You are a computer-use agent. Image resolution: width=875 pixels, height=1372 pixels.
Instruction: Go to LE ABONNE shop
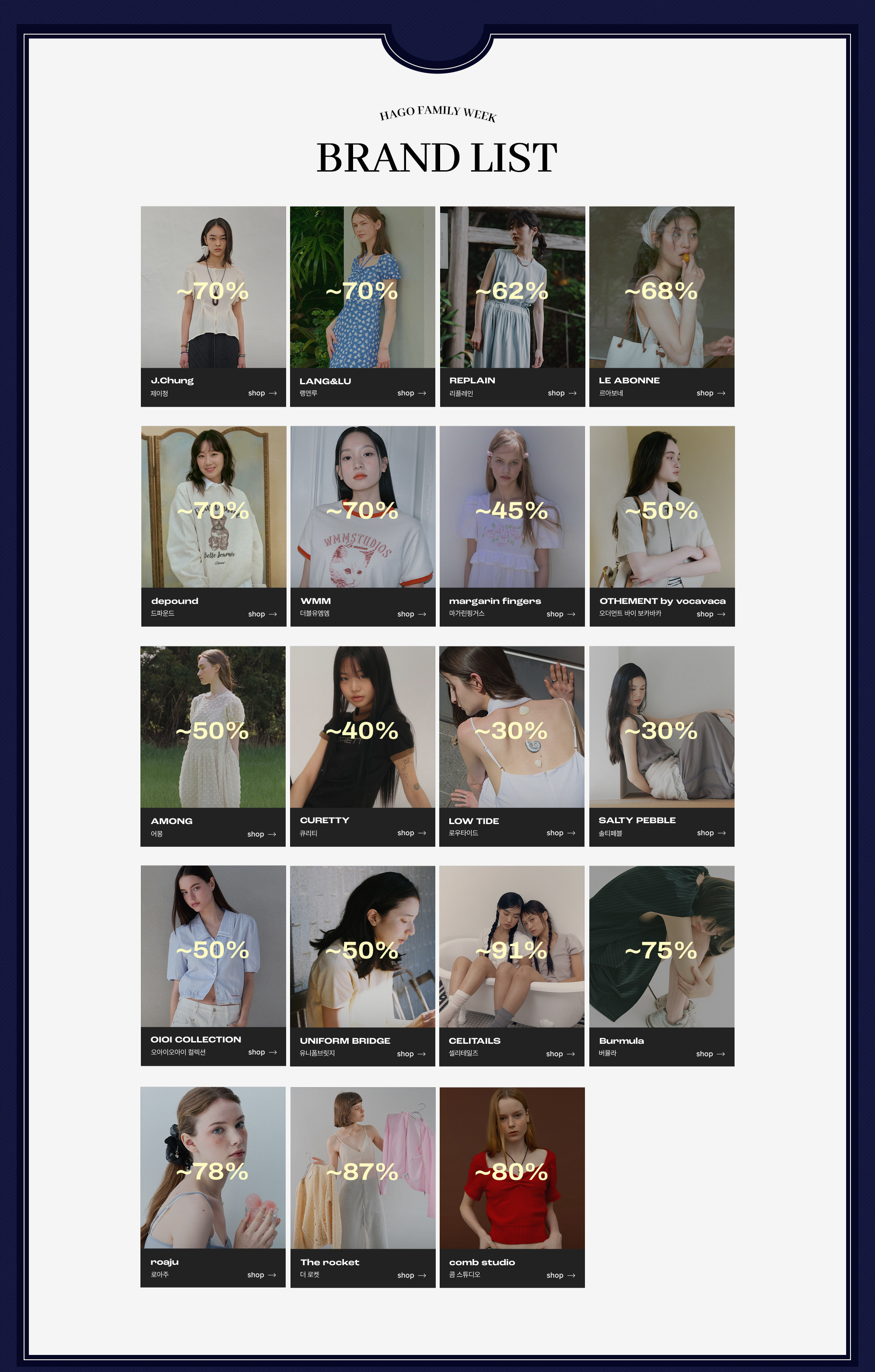pyautogui.click(x=710, y=393)
